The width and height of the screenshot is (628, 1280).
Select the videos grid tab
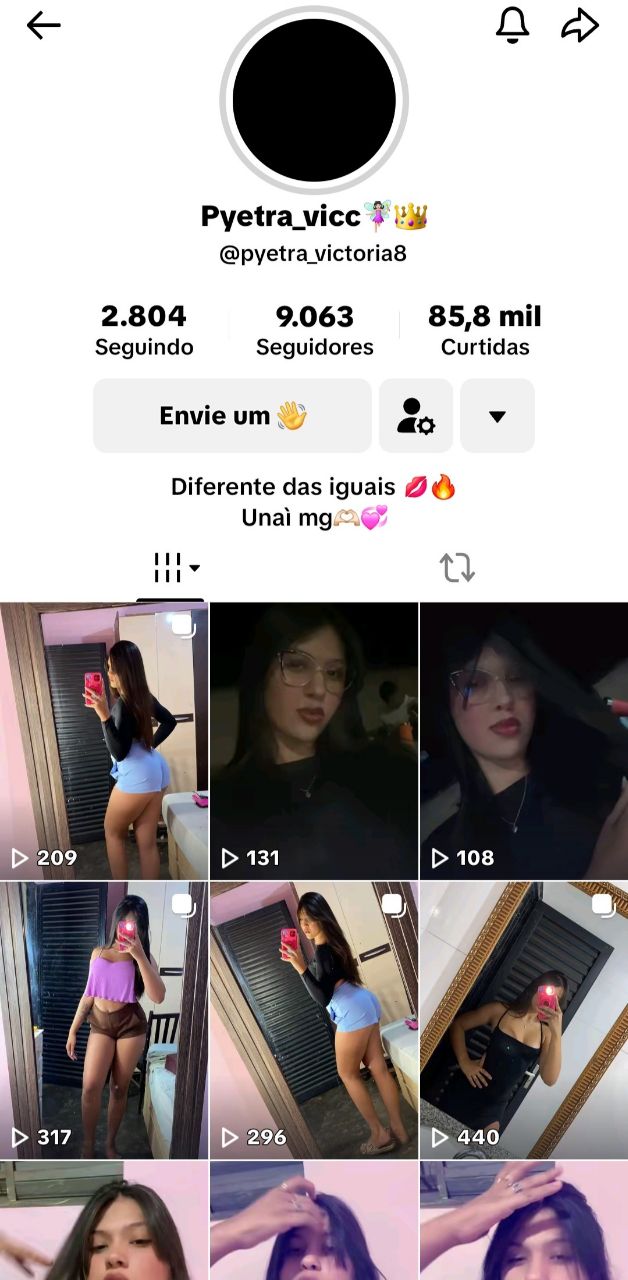pyautogui.click(x=170, y=568)
